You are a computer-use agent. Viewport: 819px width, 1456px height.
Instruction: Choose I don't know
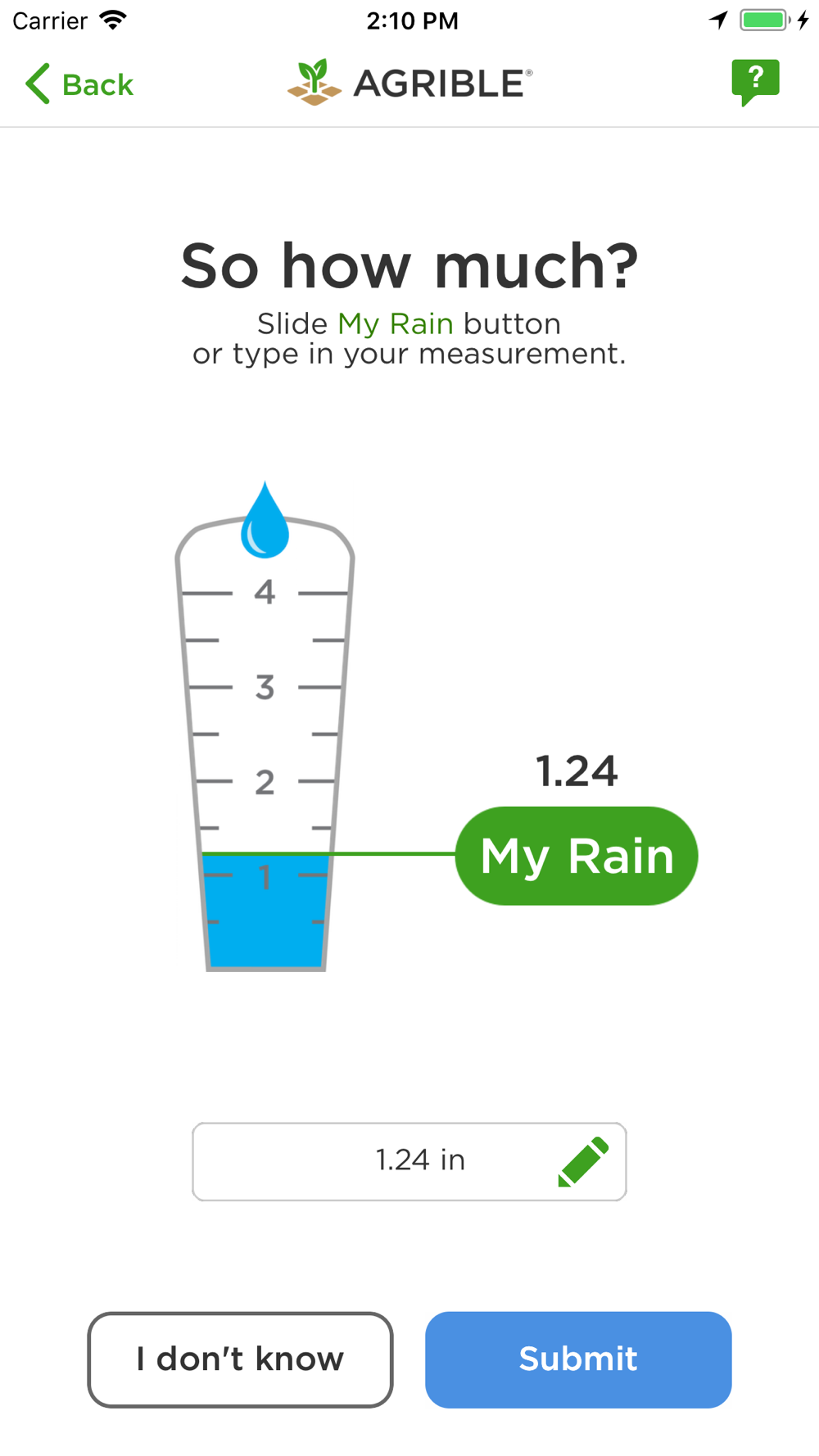point(240,1359)
